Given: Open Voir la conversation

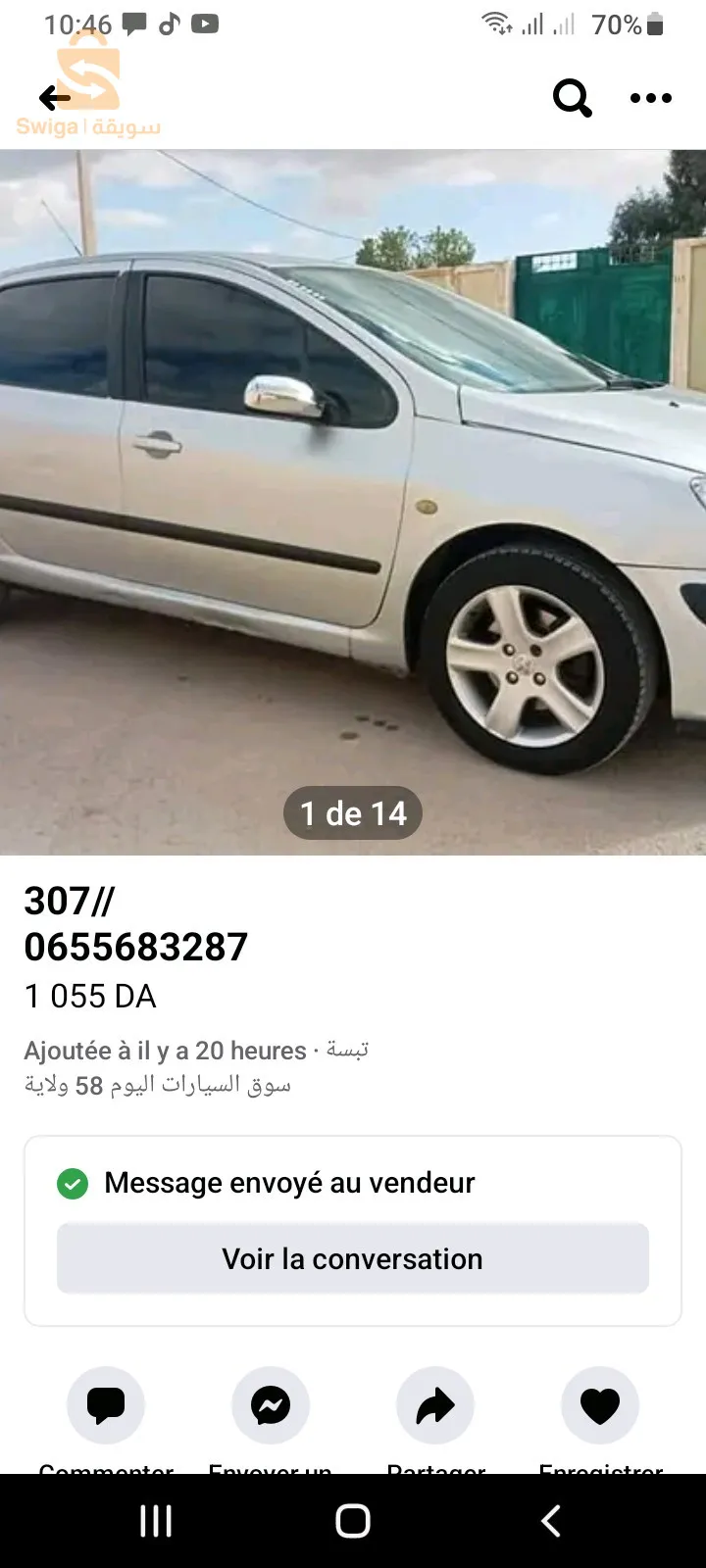Looking at the screenshot, I should pyautogui.click(x=352, y=1257).
